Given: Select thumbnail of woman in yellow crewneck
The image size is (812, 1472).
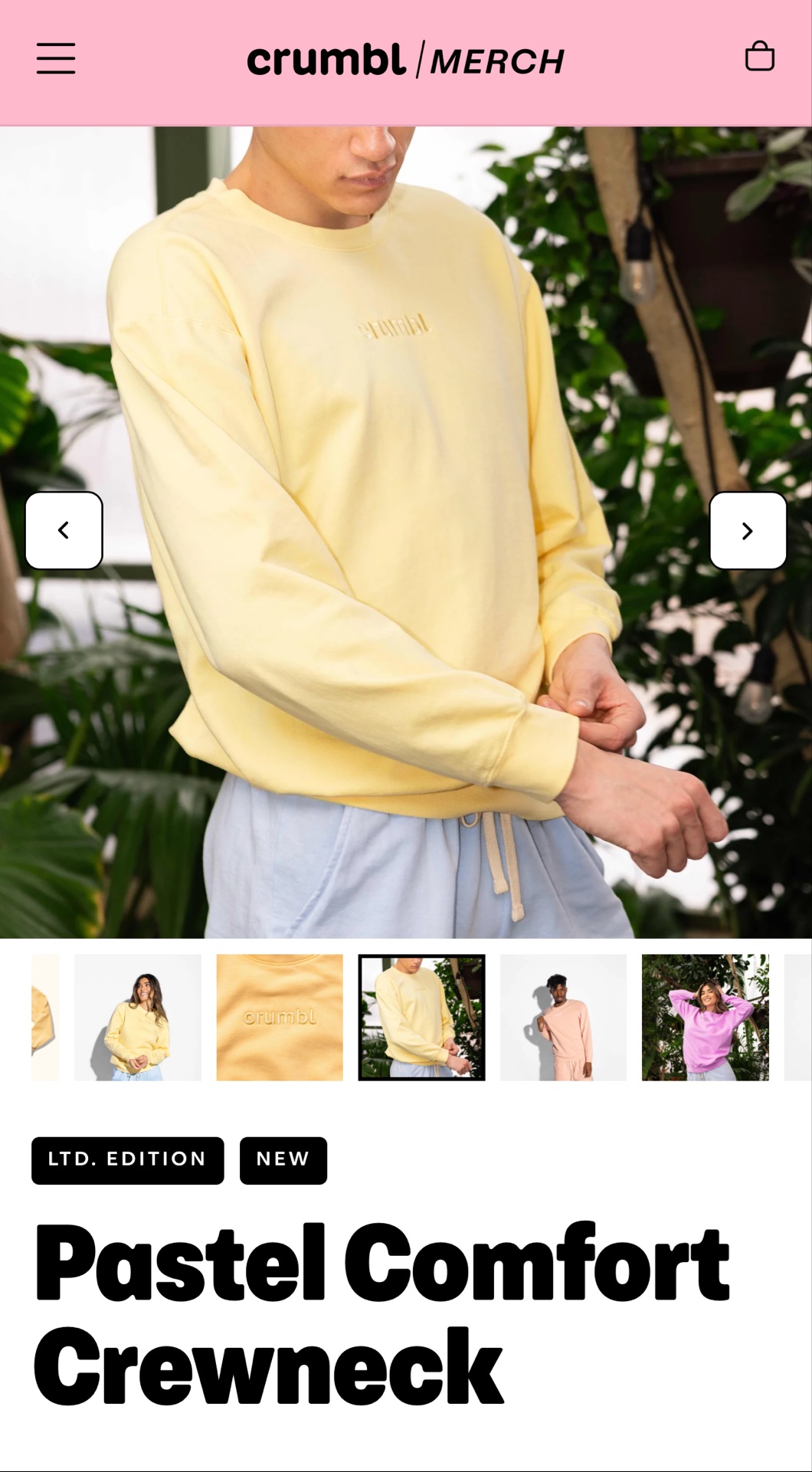Looking at the screenshot, I should coord(138,1017).
